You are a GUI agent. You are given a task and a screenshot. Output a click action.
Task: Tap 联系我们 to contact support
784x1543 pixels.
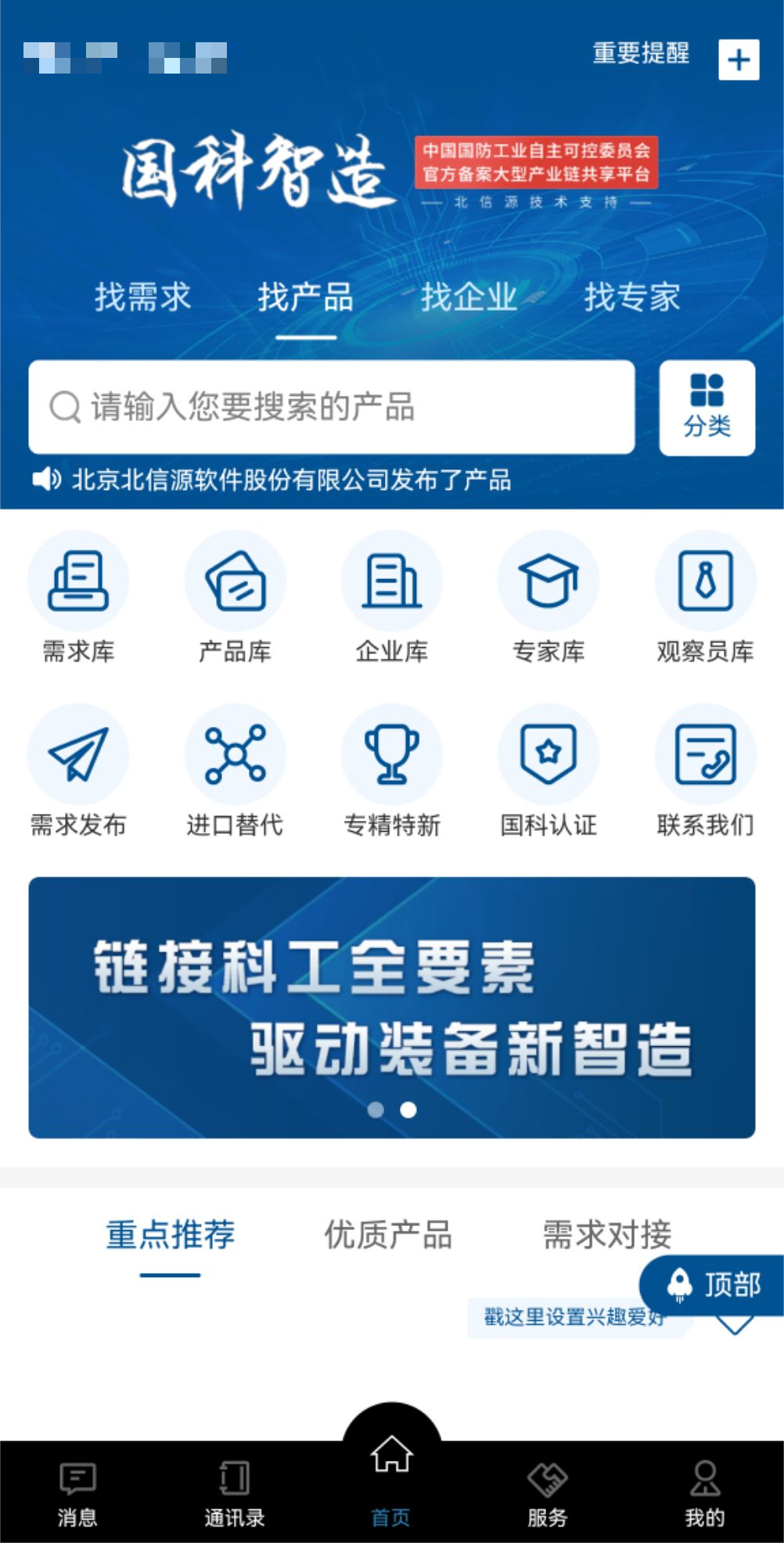(705, 770)
